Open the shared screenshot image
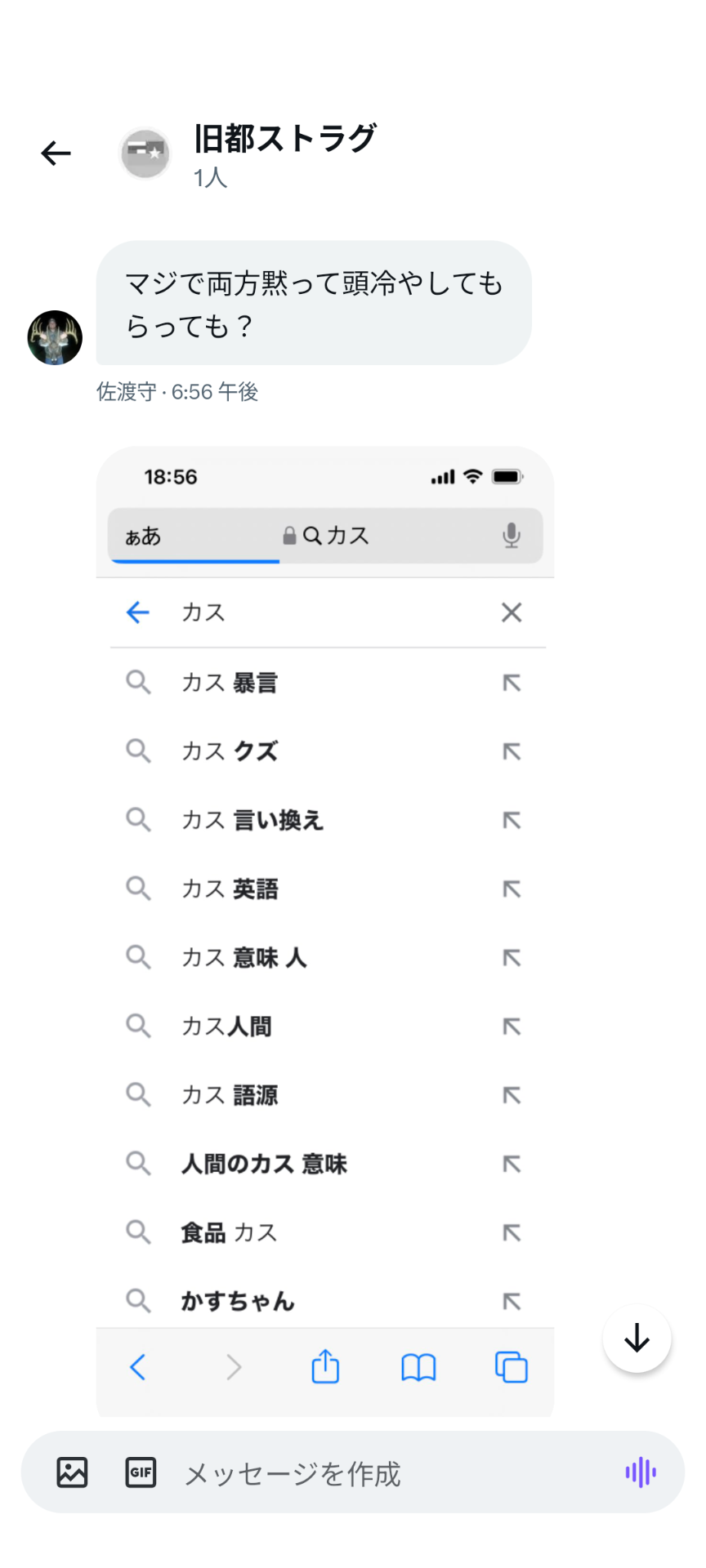This screenshot has height=1568, width=706. point(324,898)
